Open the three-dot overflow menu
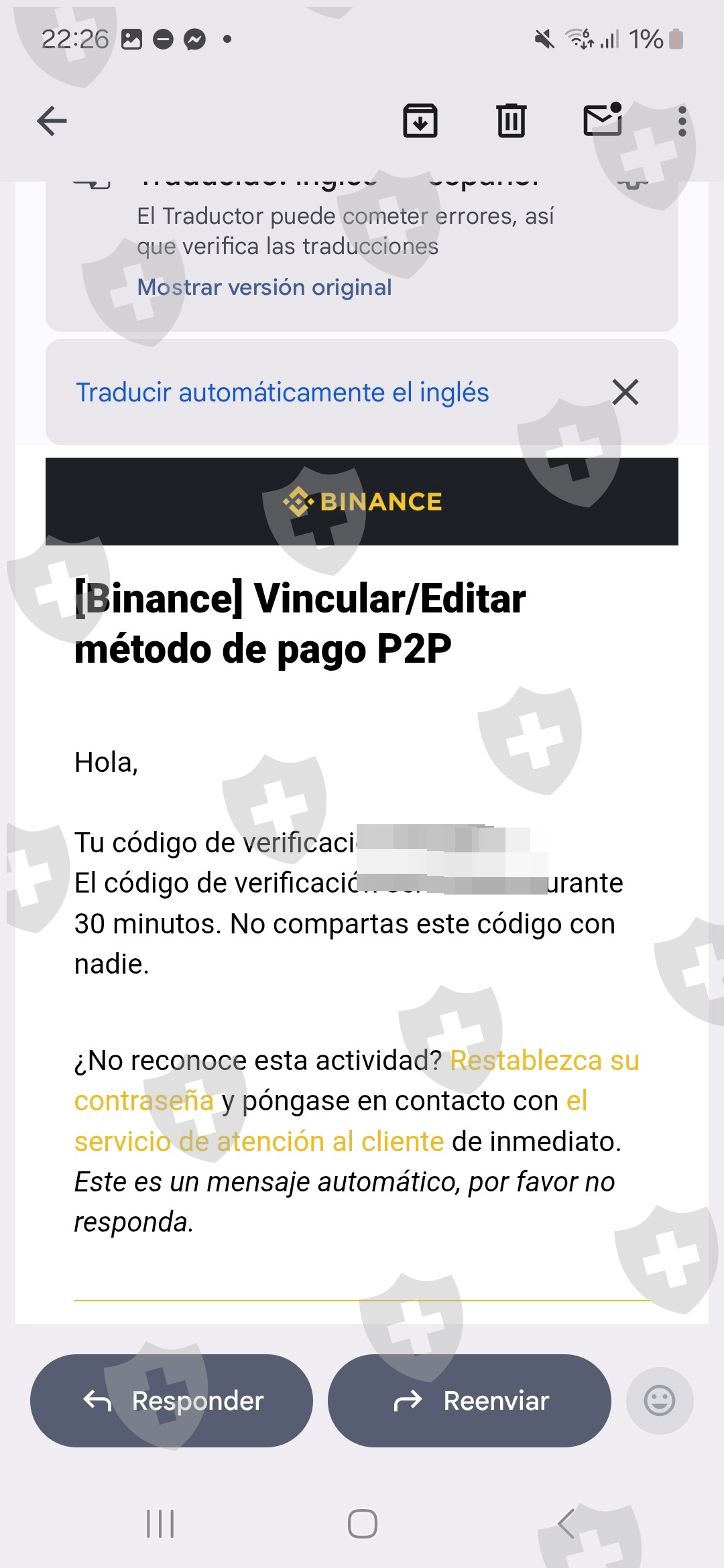The image size is (724, 1568). (682, 121)
